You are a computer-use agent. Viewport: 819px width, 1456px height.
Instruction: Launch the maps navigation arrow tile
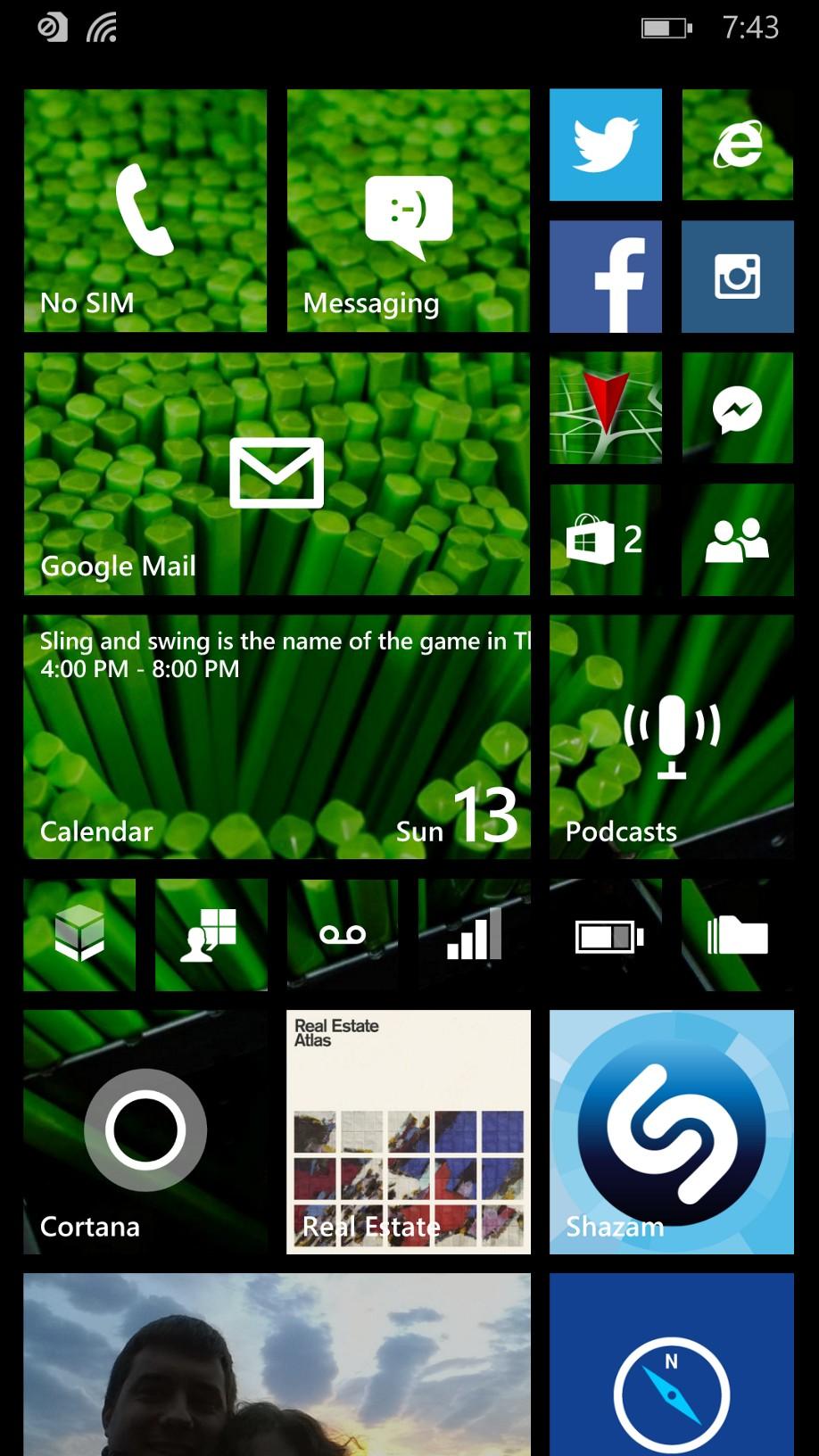[606, 408]
